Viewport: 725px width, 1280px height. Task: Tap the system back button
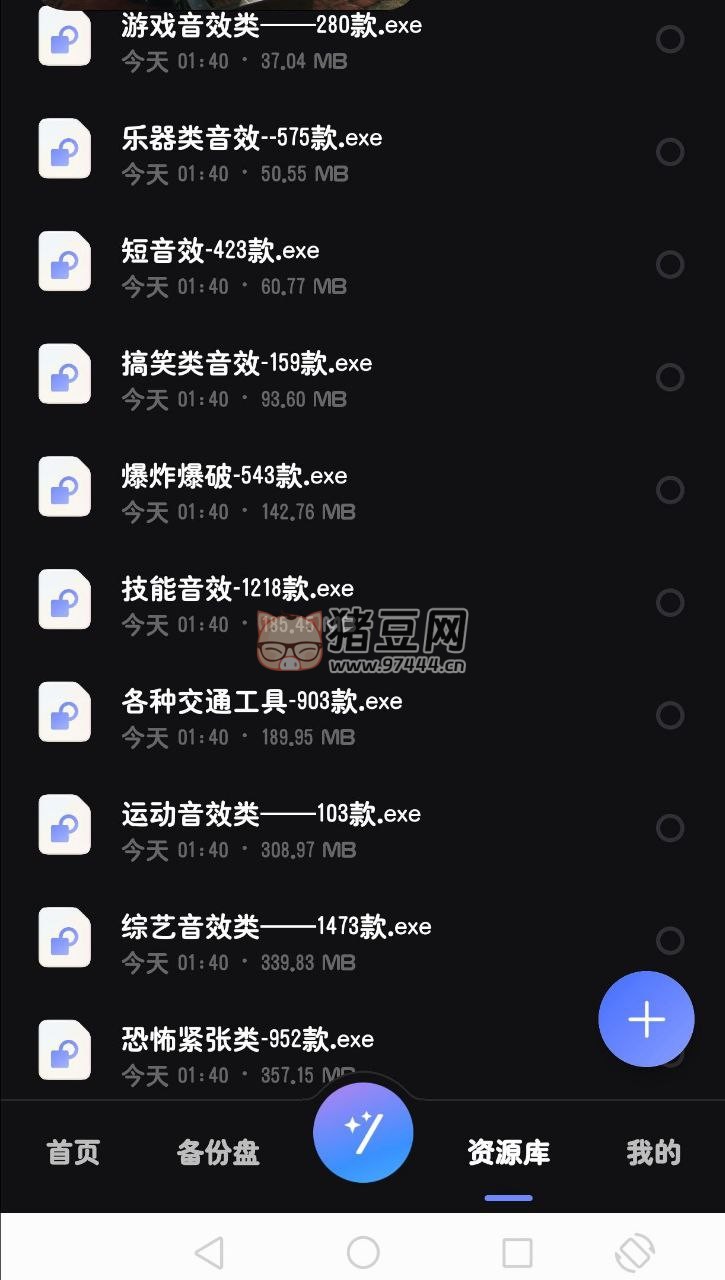pyautogui.click(x=209, y=1252)
